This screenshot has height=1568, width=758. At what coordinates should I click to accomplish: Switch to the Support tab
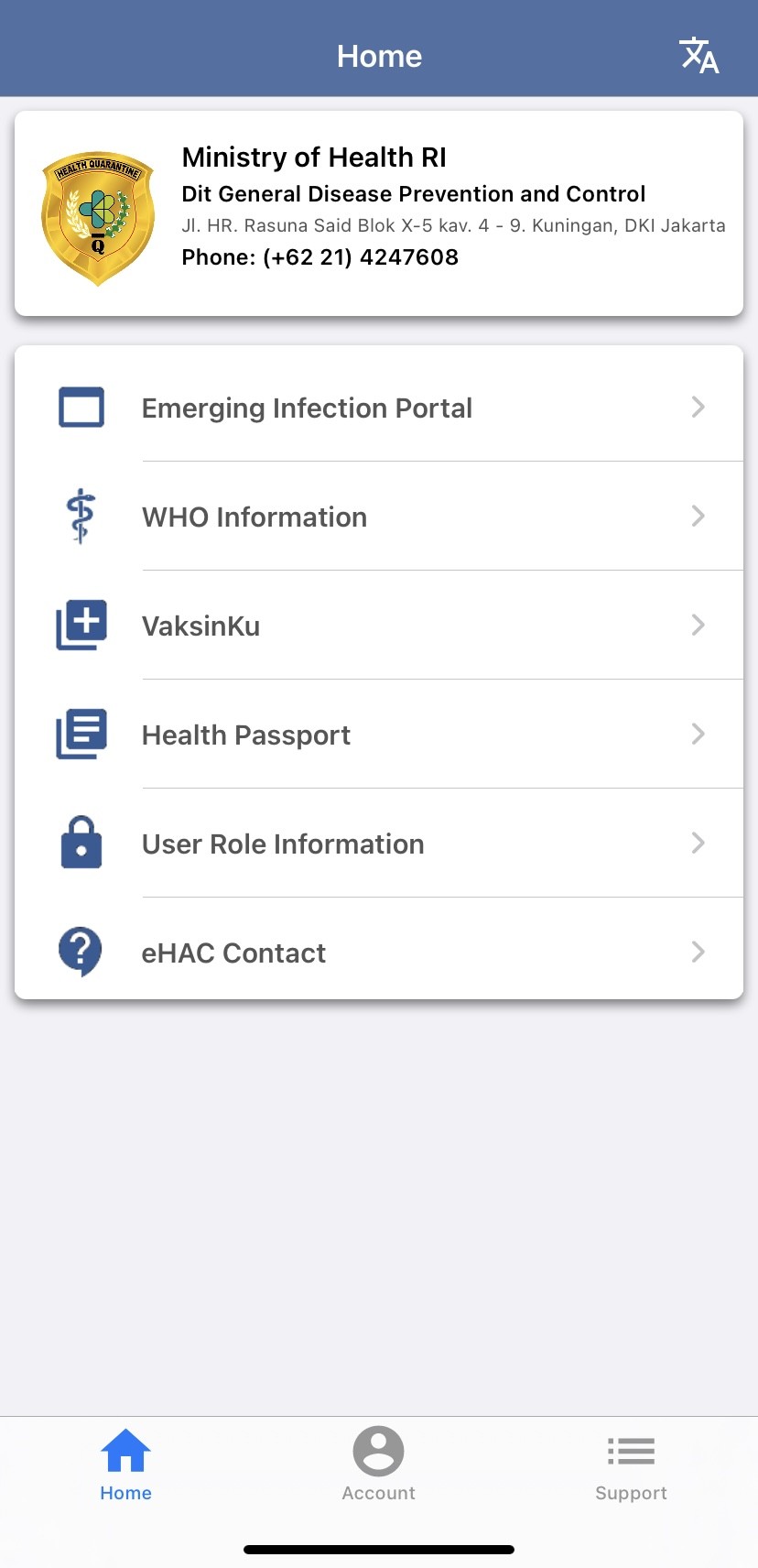[x=631, y=1465]
